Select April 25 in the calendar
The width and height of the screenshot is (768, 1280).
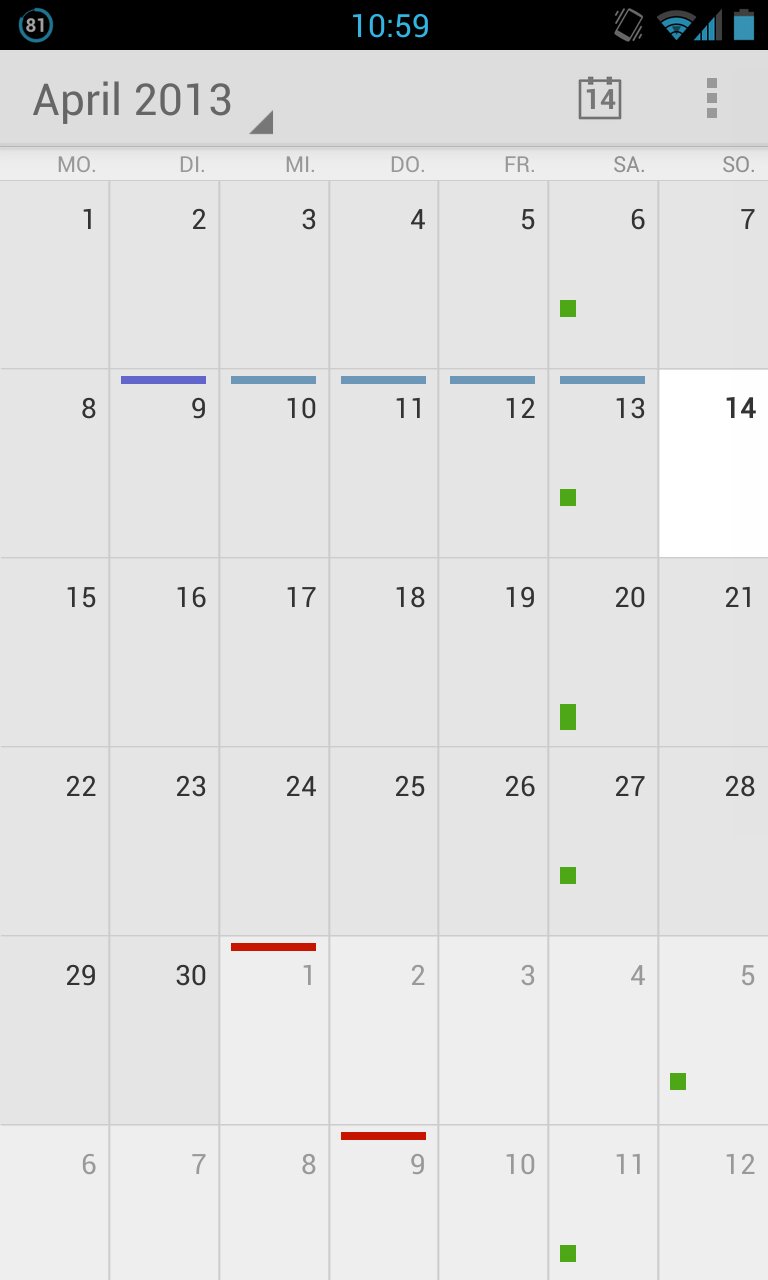[x=384, y=841]
